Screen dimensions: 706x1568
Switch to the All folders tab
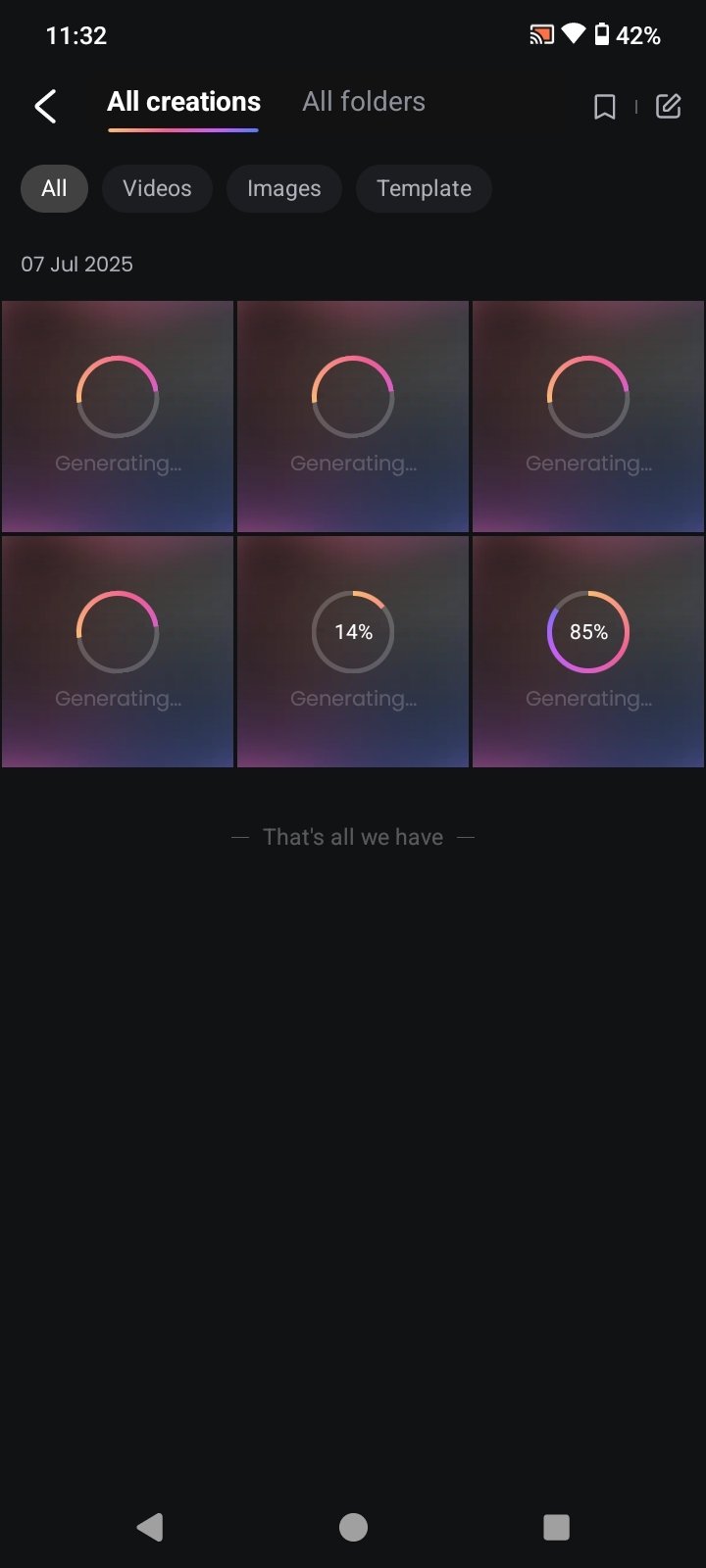pos(364,102)
